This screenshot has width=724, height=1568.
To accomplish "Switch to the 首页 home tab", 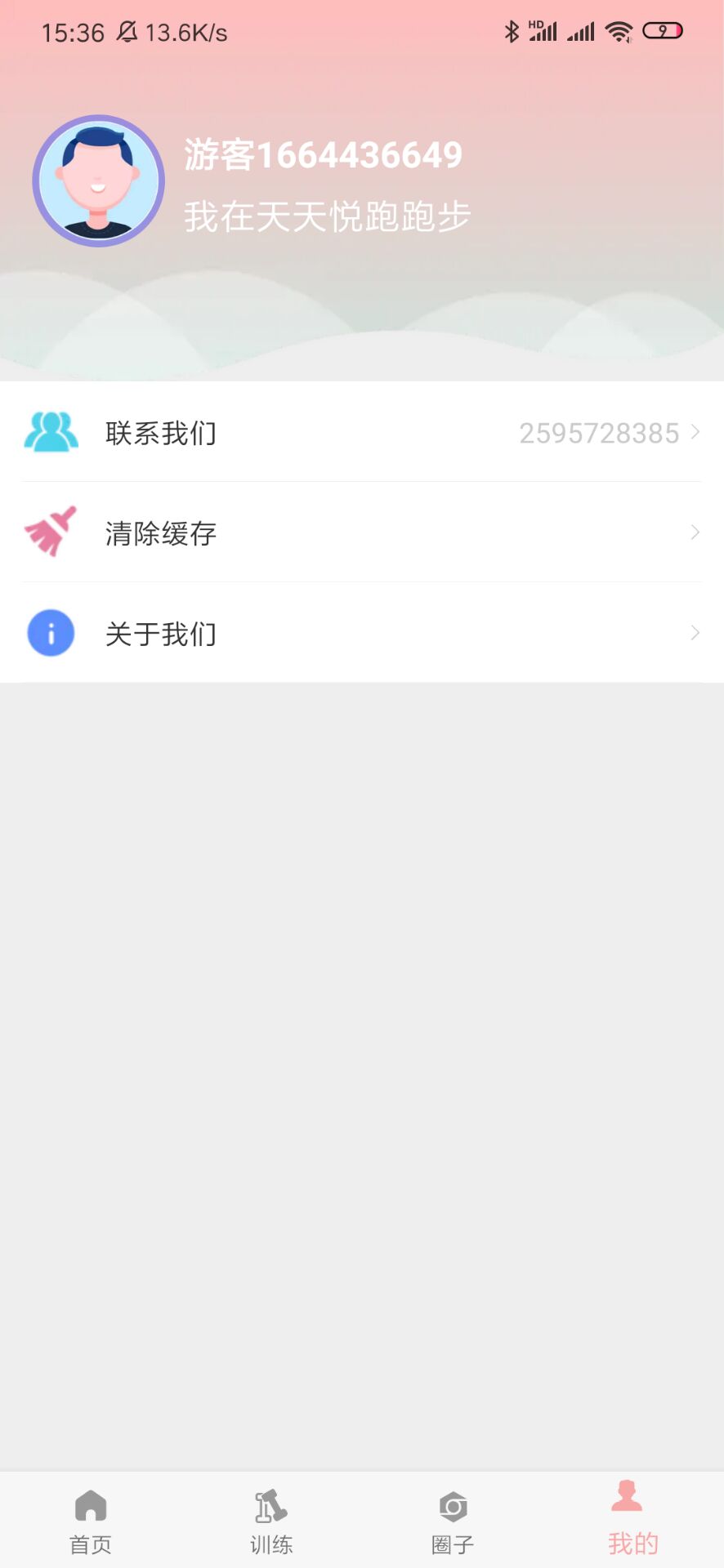I will click(x=91, y=1521).
